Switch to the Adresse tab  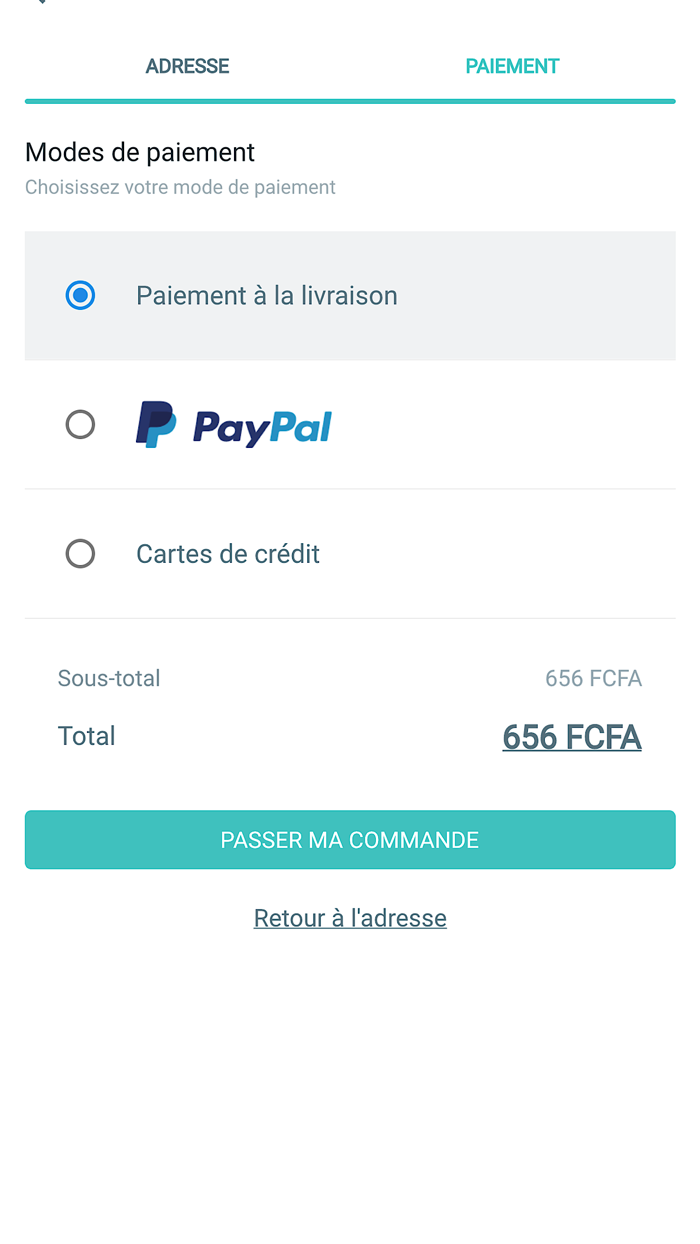click(x=187, y=67)
